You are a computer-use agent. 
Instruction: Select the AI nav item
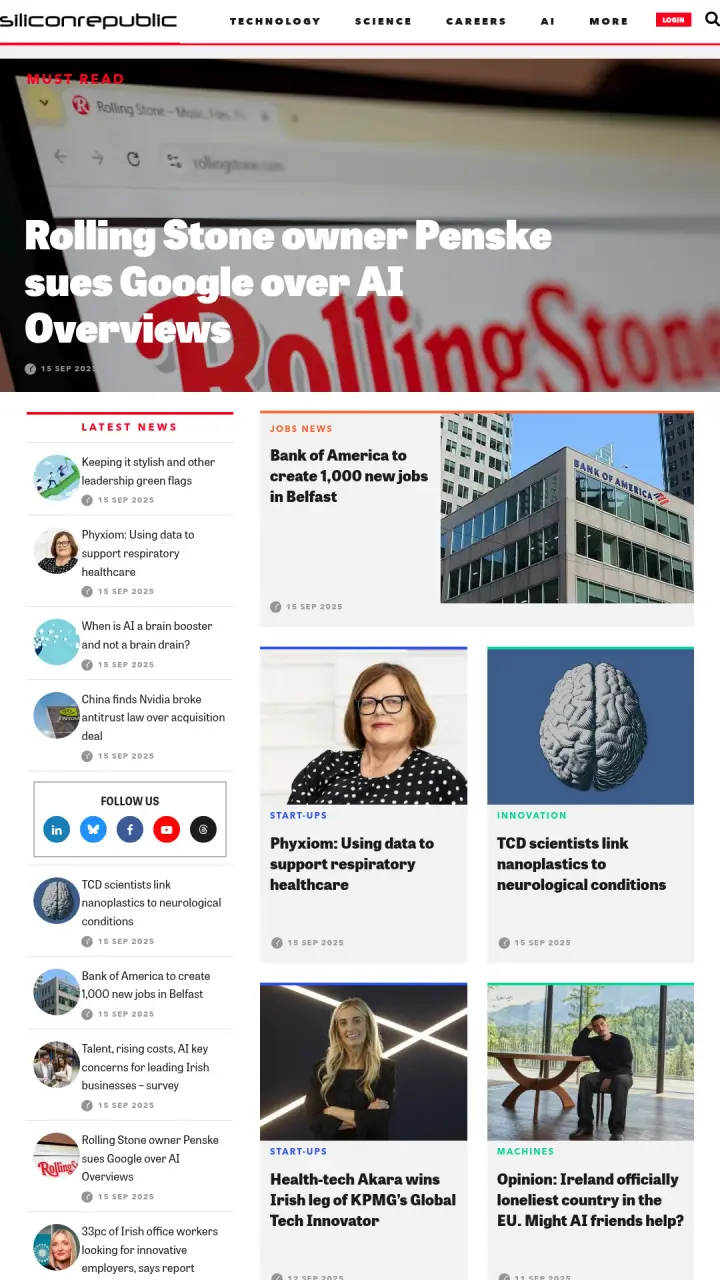point(547,21)
